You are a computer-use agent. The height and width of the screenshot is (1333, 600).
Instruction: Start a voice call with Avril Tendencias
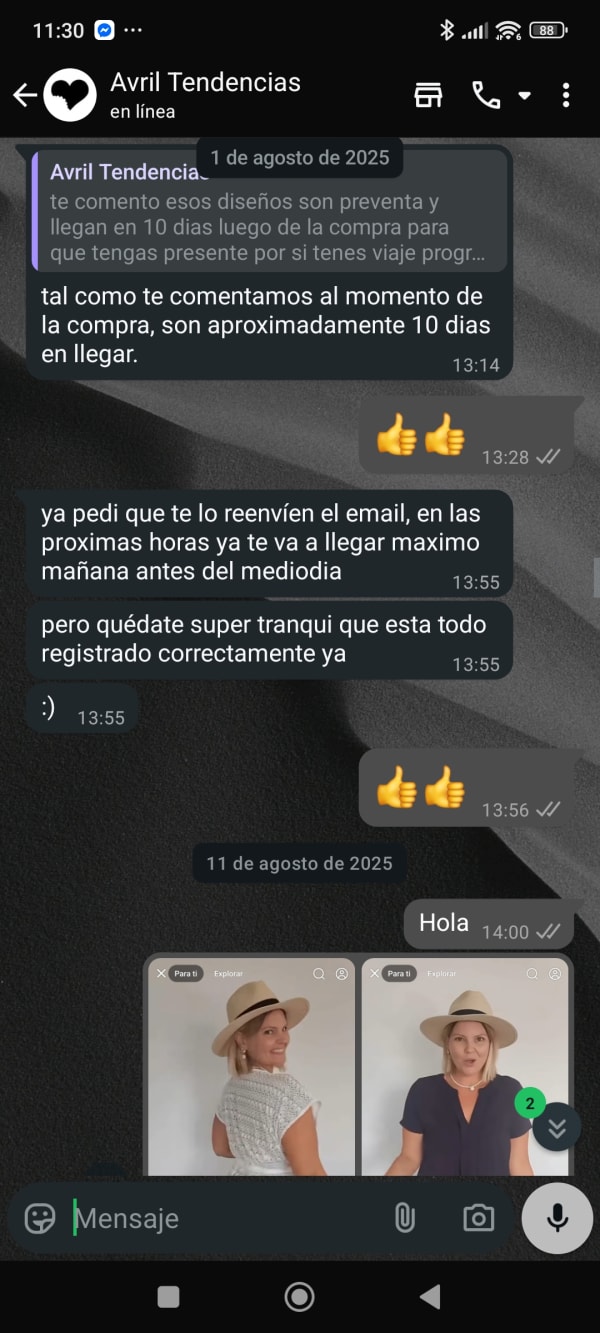[x=486, y=95]
